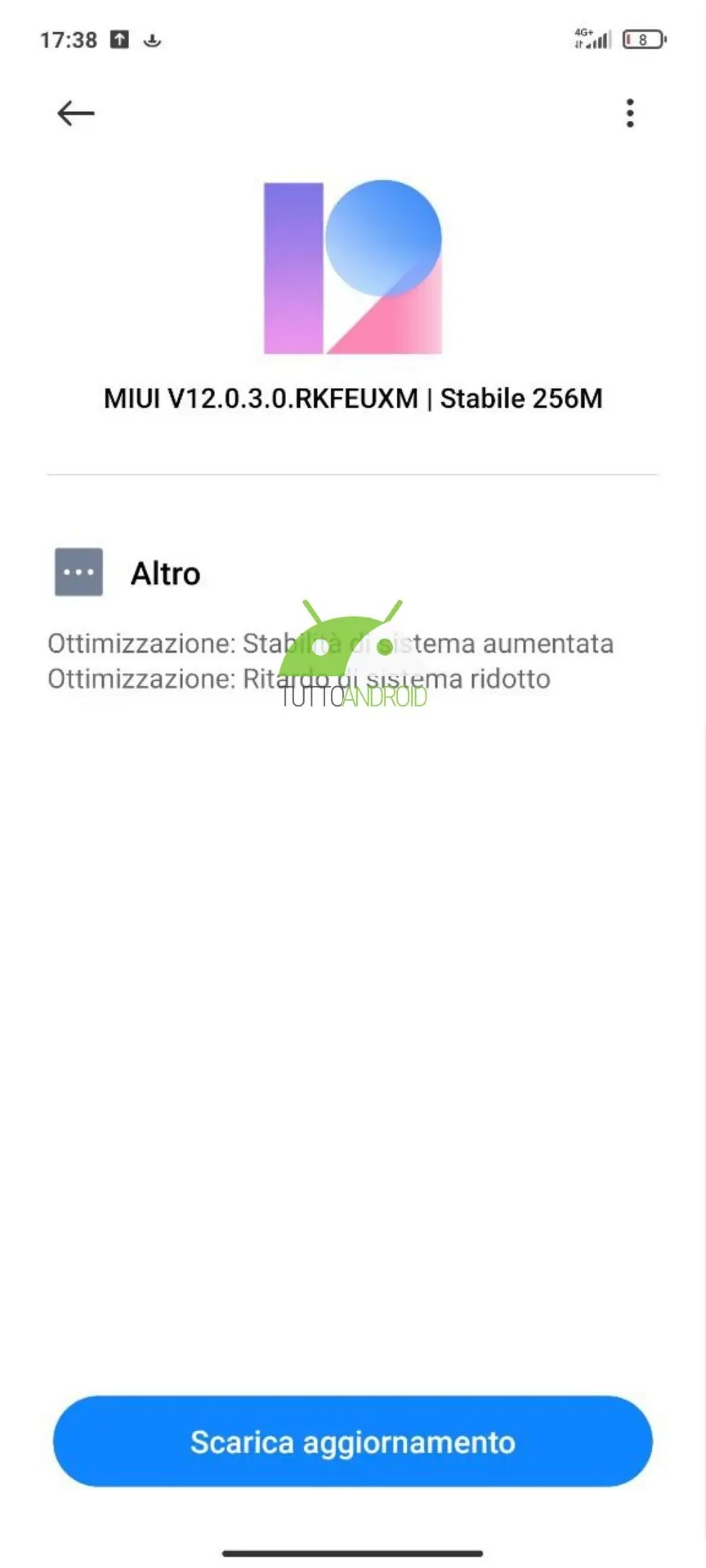The height and width of the screenshot is (1568, 706).
Task: Tap Scarica aggiornamento to download the update
Action: point(353,1442)
